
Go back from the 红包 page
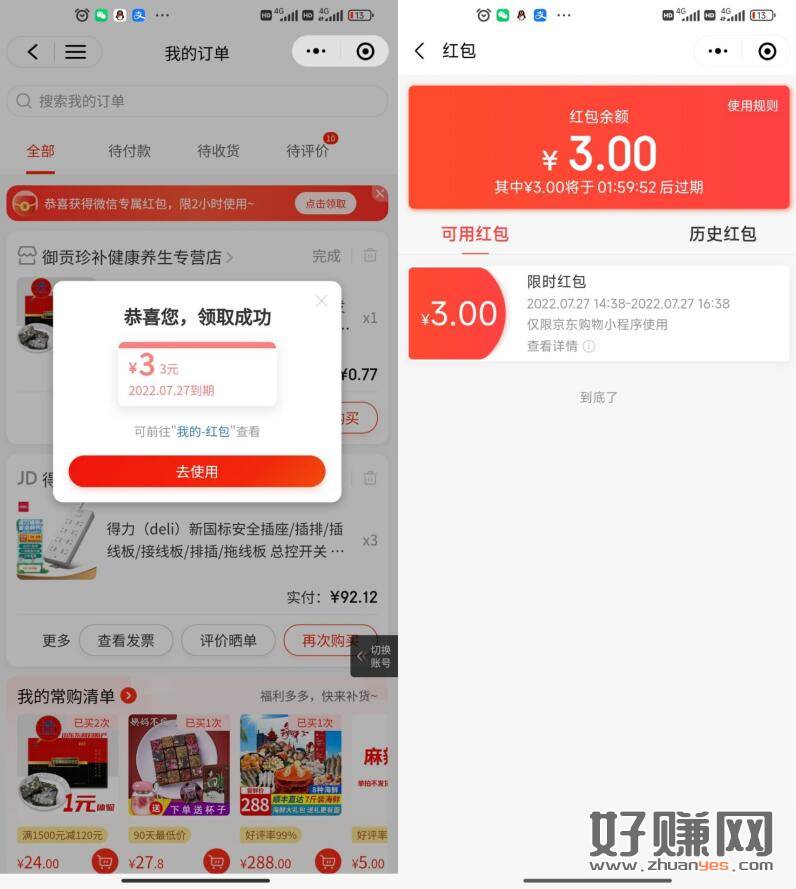pyautogui.click(x=420, y=51)
